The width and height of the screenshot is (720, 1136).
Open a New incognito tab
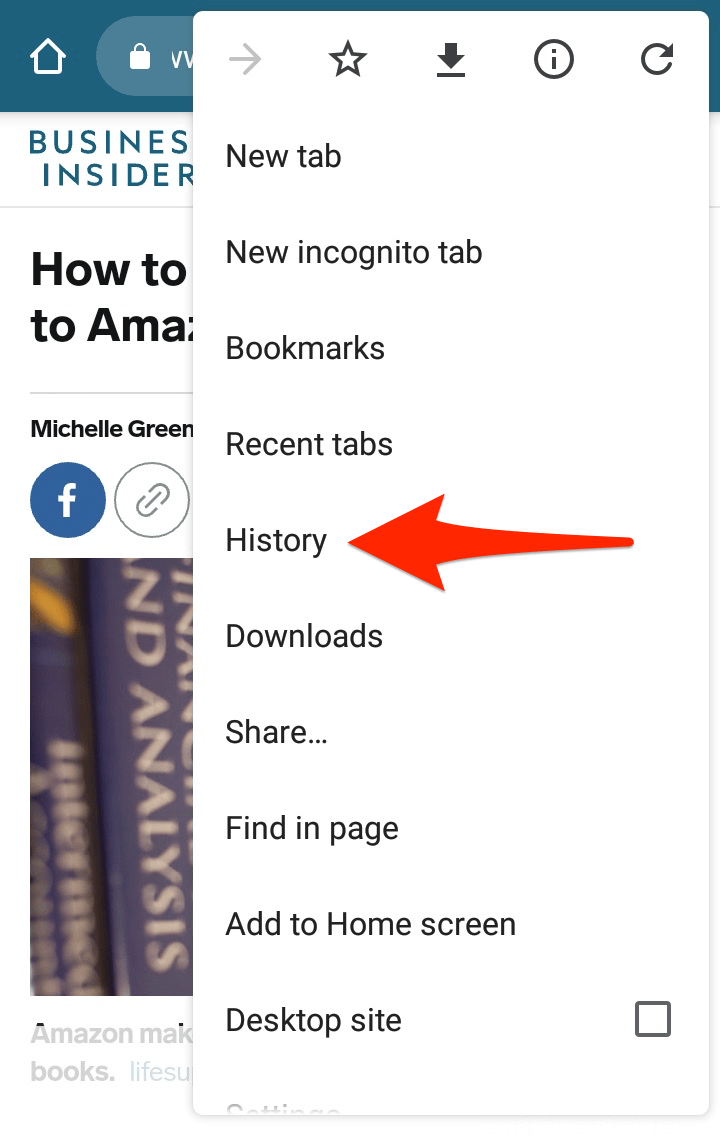(x=354, y=253)
